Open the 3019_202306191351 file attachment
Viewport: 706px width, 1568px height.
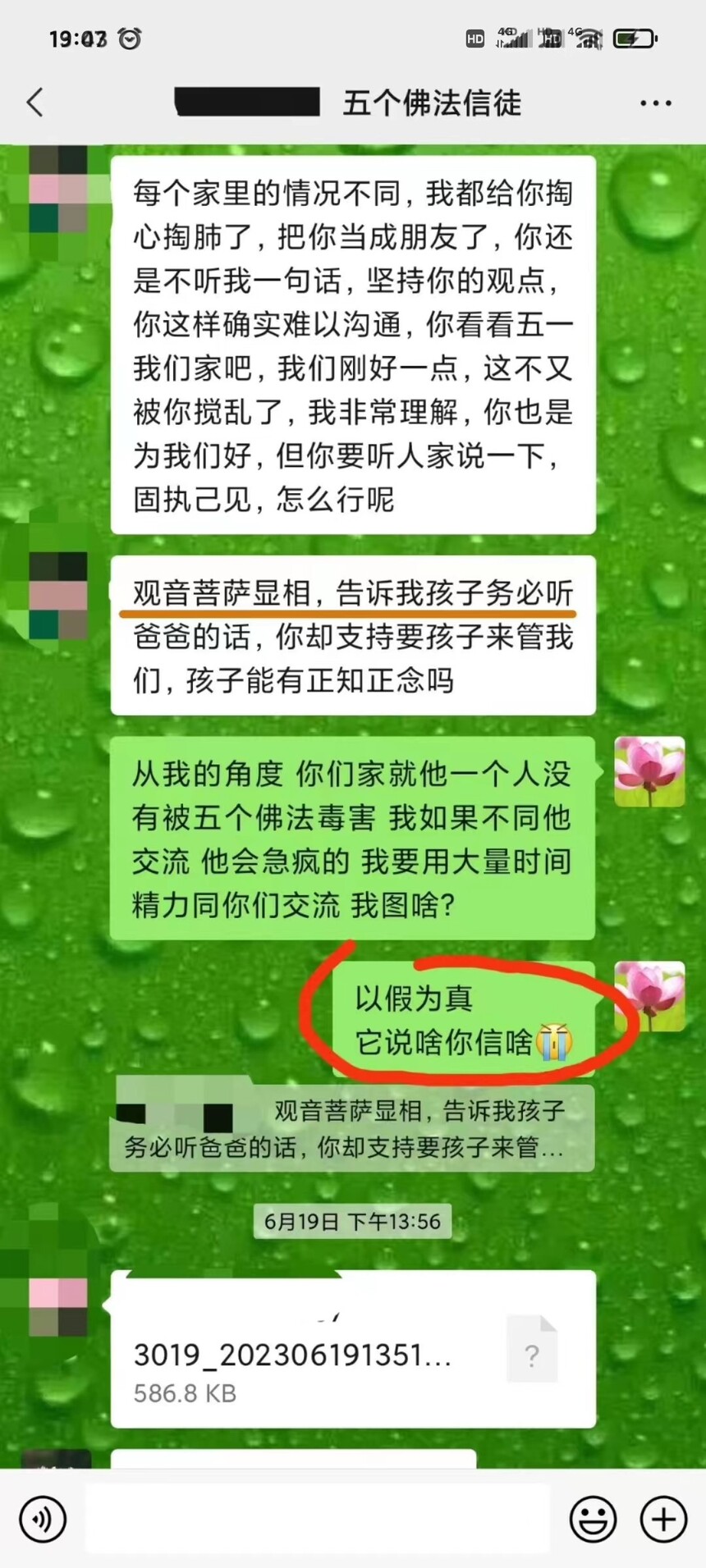coord(353,1349)
